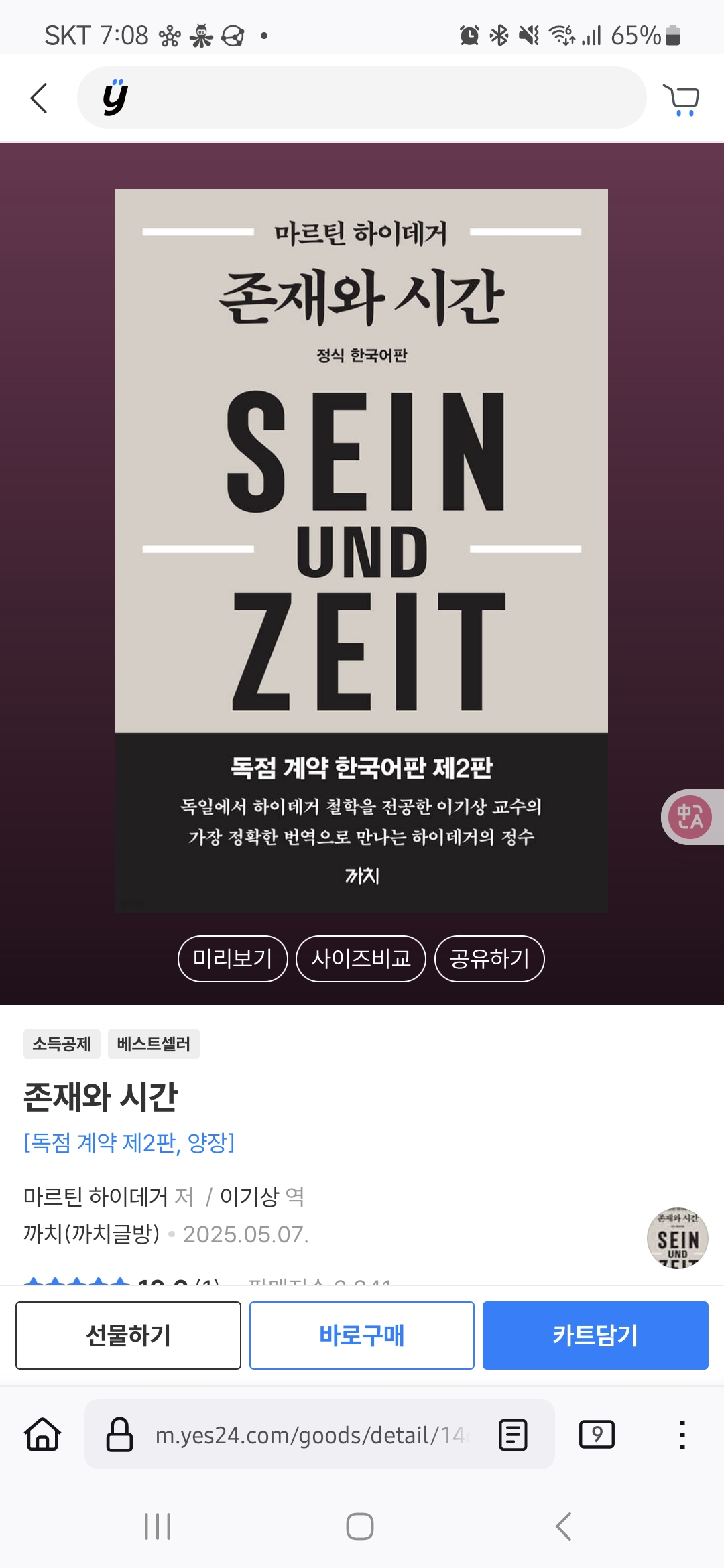Tap the floating SEIN book thumbnail

(x=678, y=1238)
